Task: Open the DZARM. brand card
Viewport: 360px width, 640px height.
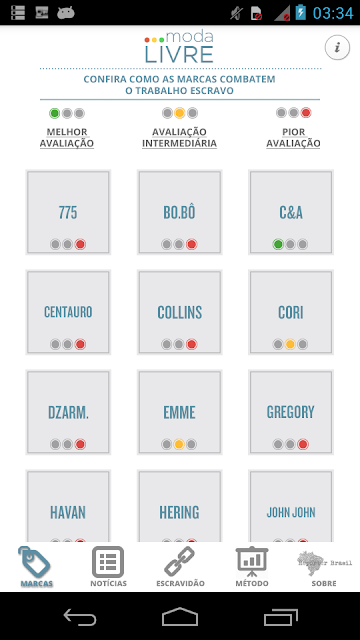Action: coord(68,412)
